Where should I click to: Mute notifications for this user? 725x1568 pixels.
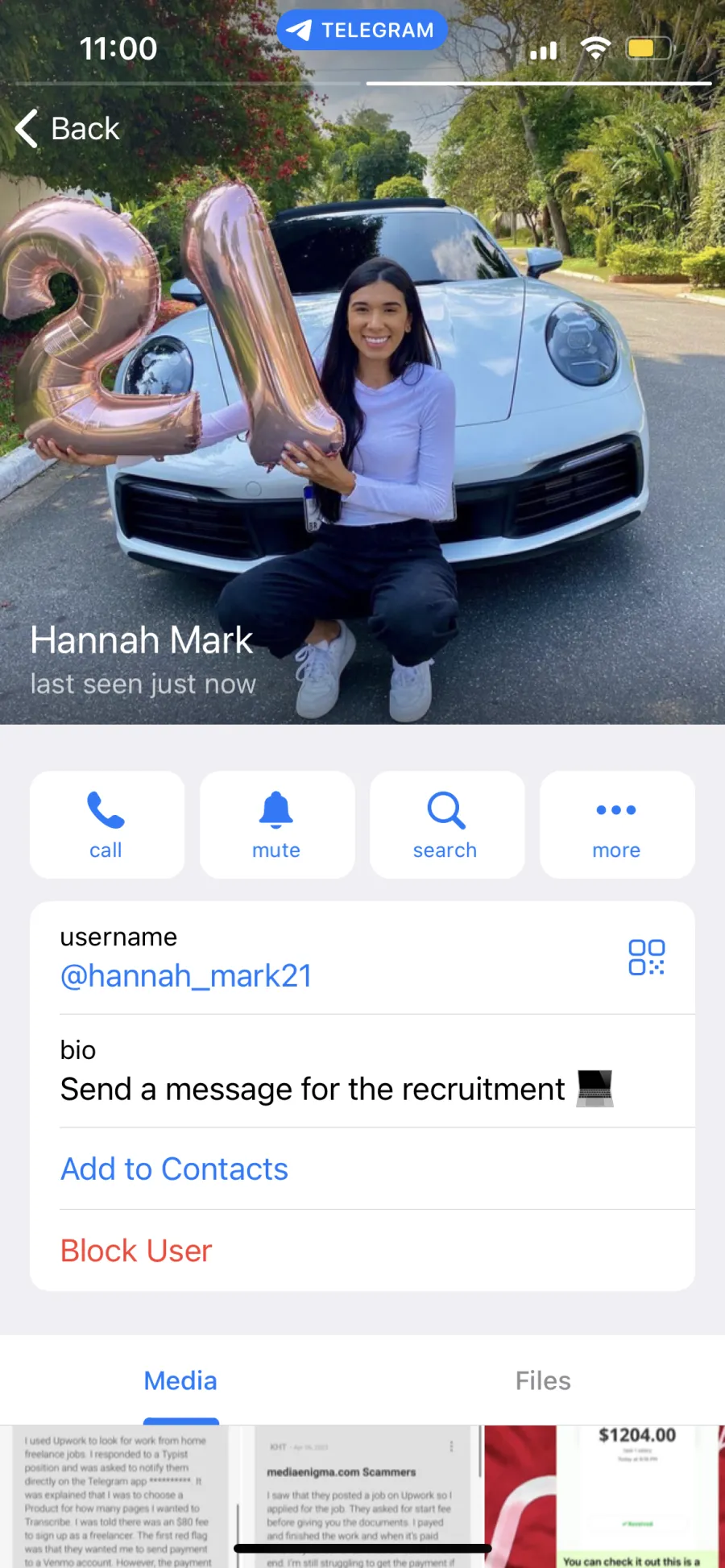click(277, 825)
